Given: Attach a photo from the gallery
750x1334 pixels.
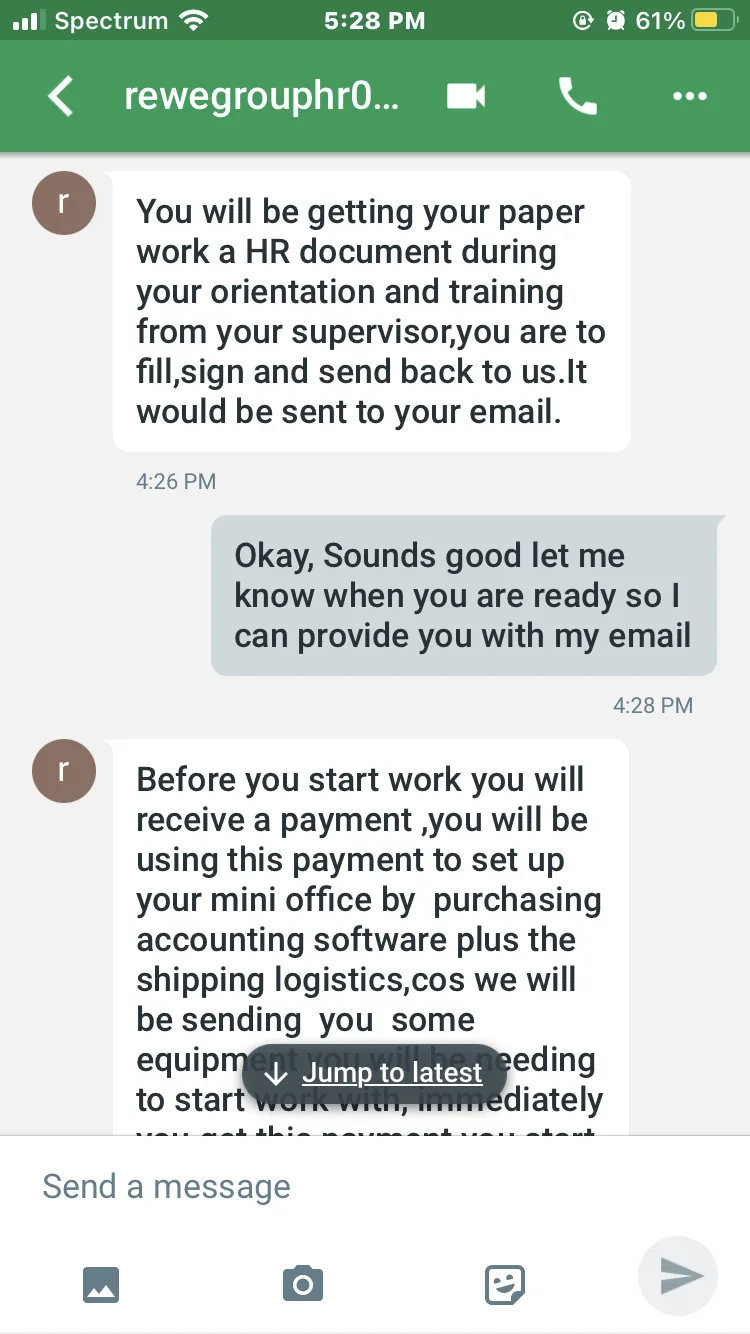Looking at the screenshot, I should pos(101,1283).
